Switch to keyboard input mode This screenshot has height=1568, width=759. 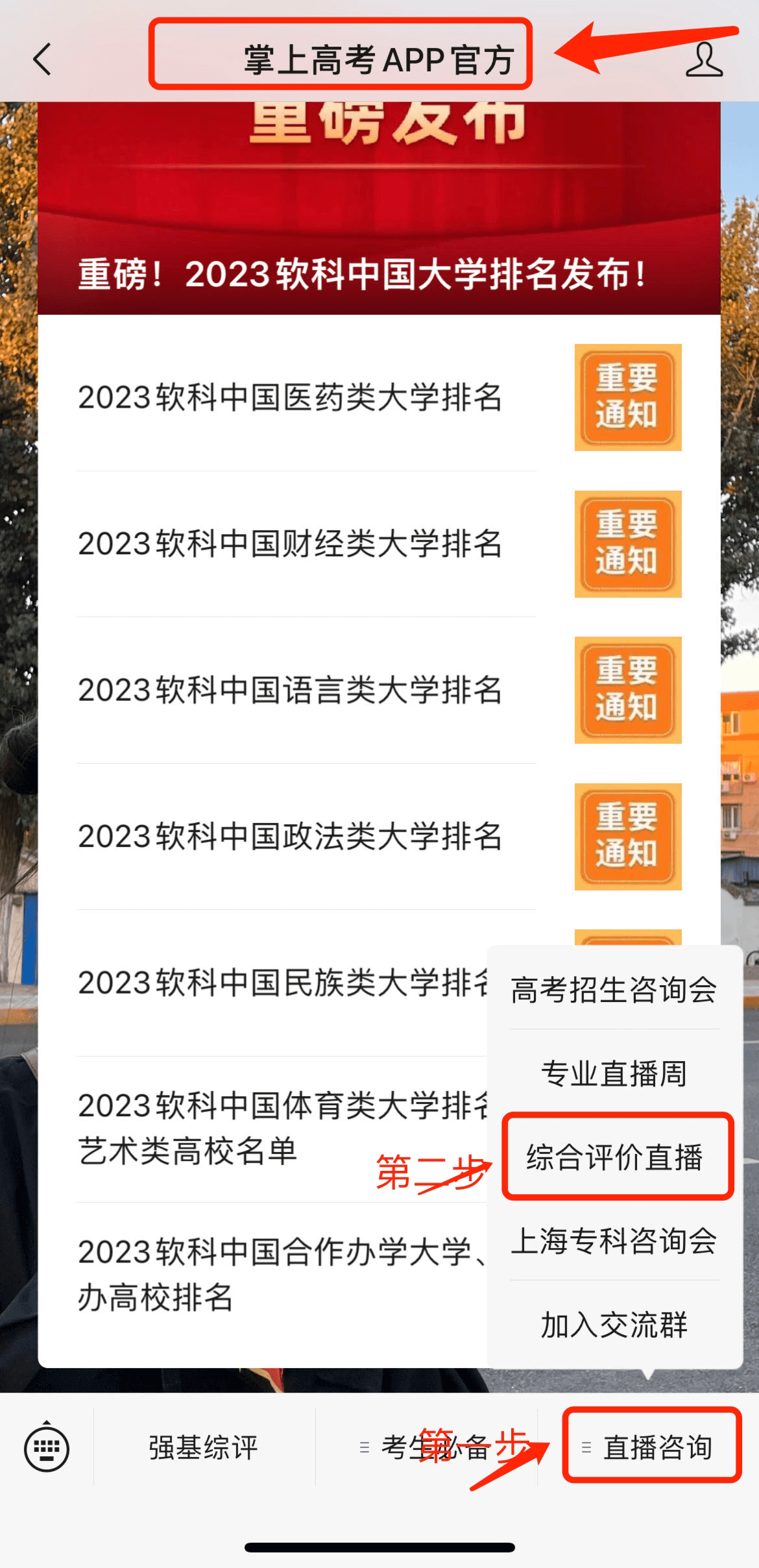coord(46,1447)
